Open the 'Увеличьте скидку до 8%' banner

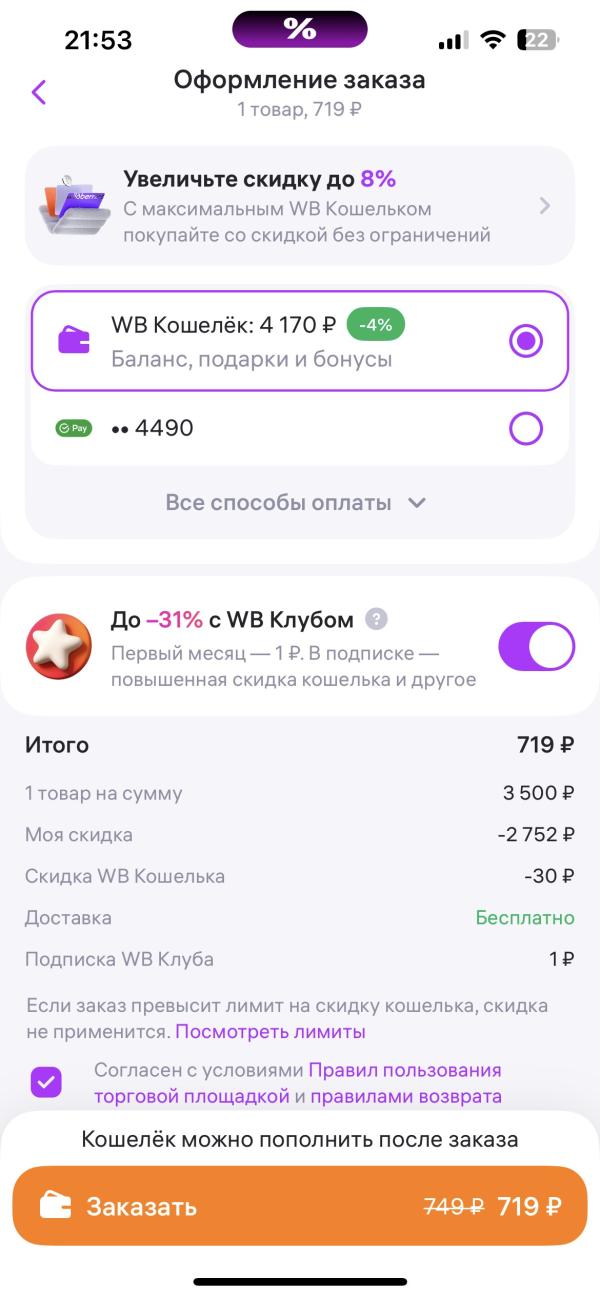click(300, 206)
